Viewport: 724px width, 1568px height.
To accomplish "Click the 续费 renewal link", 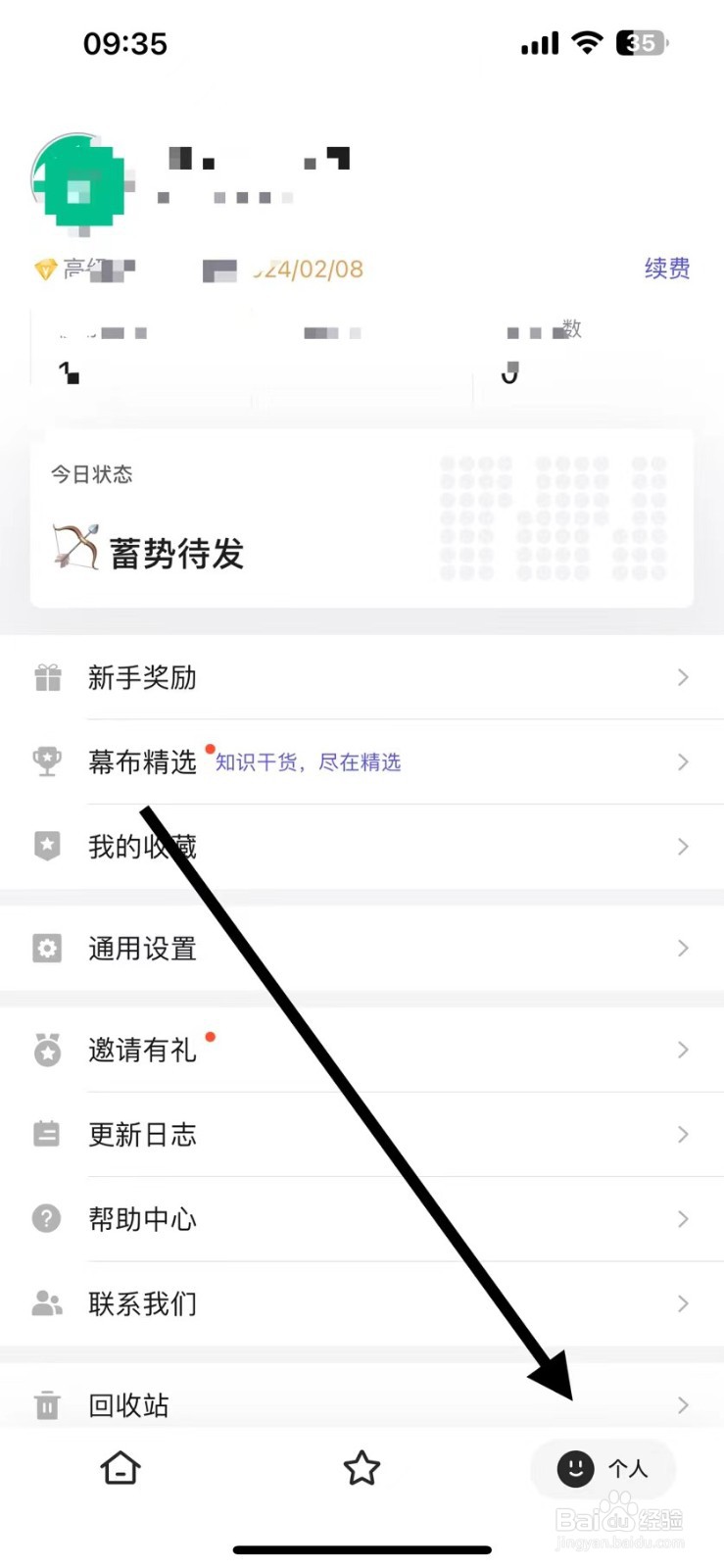I will [667, 269].
